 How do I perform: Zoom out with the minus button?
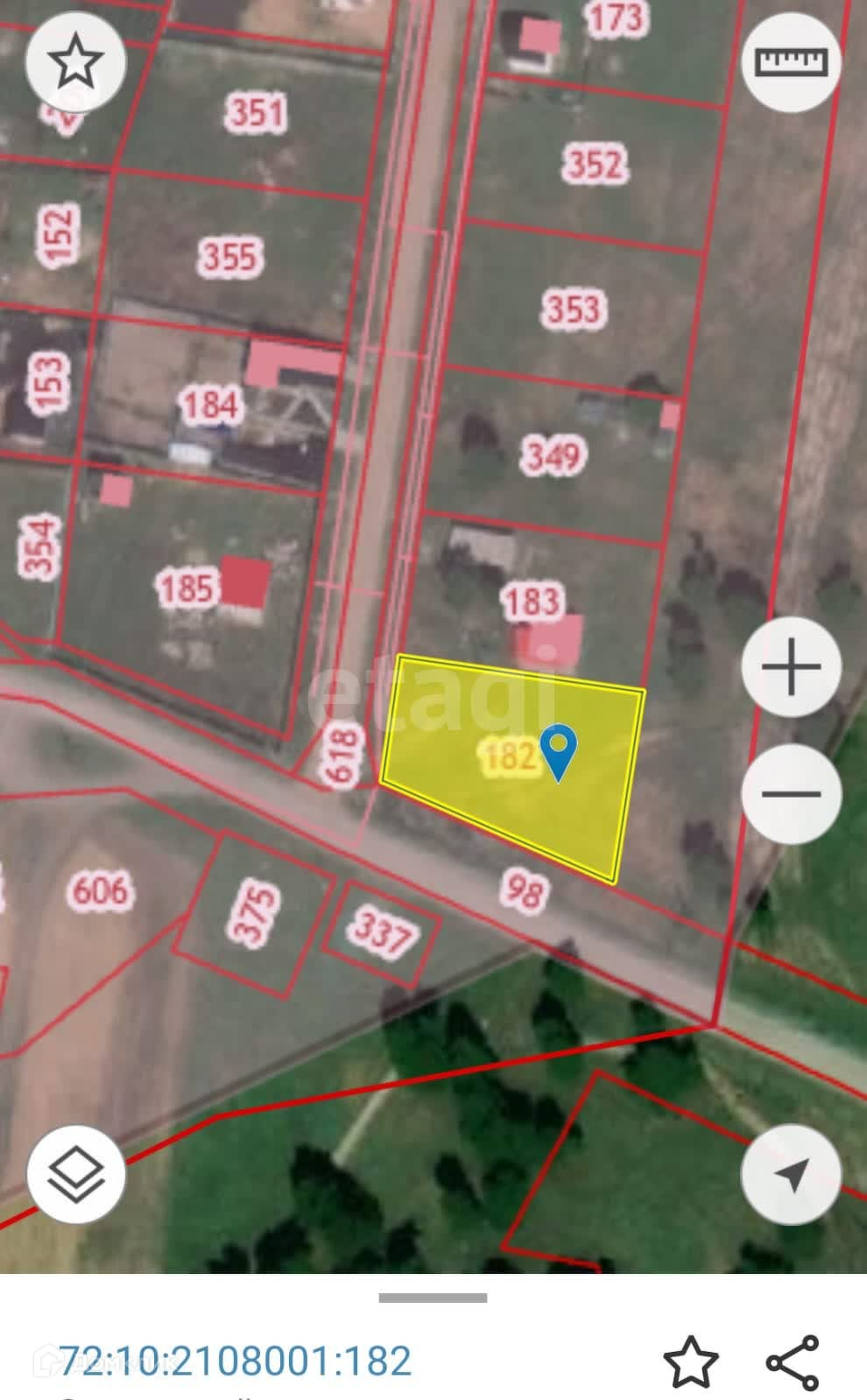coord(791,794)
